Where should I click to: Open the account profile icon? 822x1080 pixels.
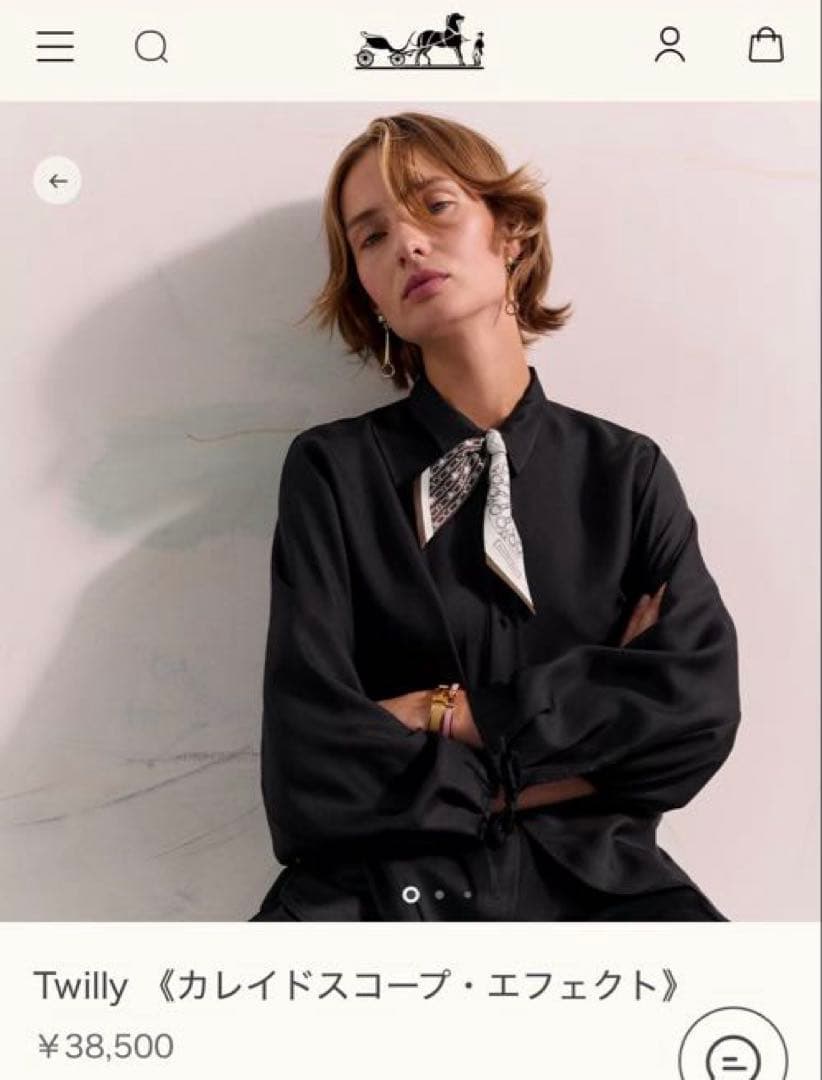(x=670, y=45)
